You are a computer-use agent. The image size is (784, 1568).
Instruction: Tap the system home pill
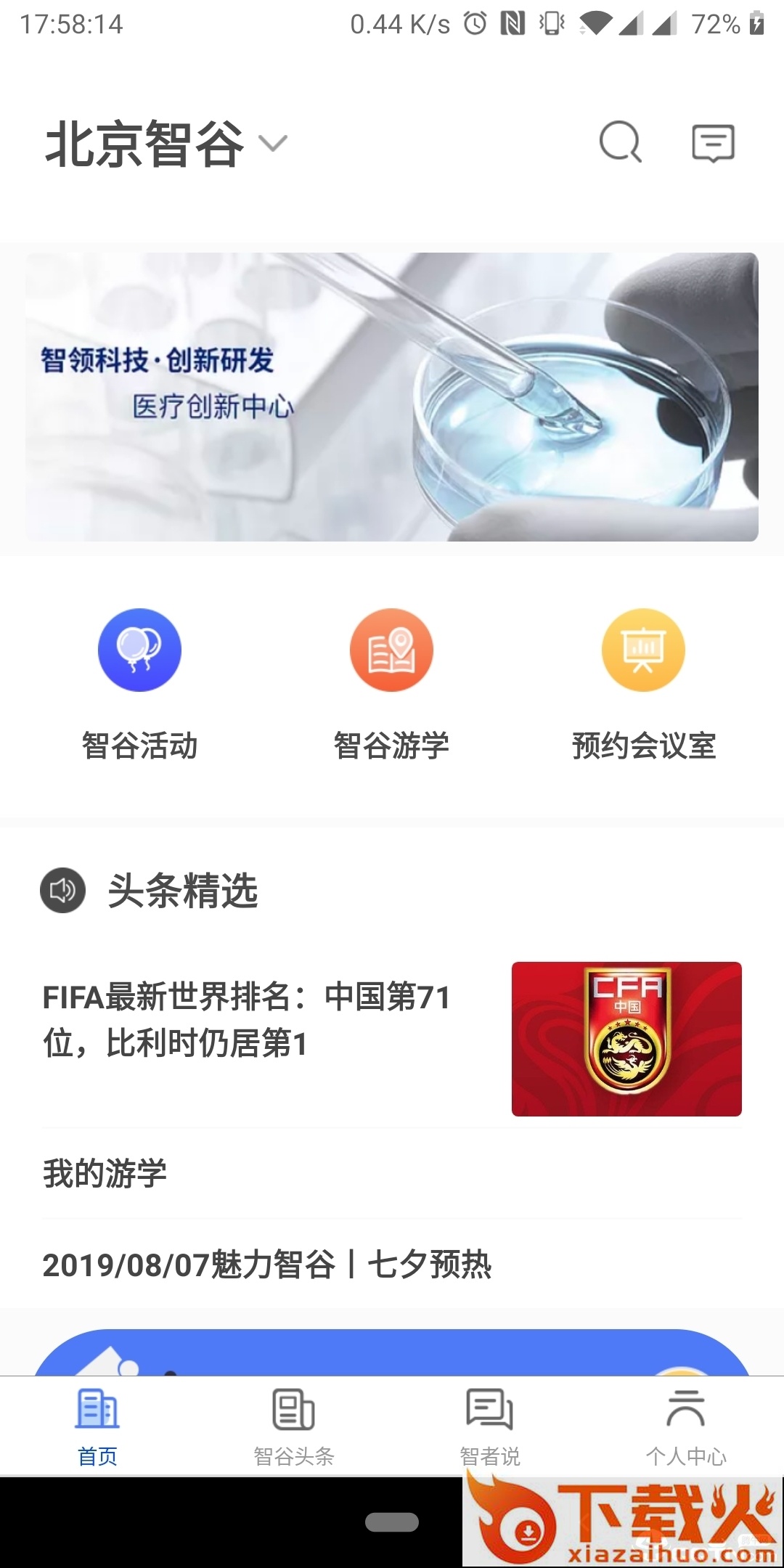392,1522
